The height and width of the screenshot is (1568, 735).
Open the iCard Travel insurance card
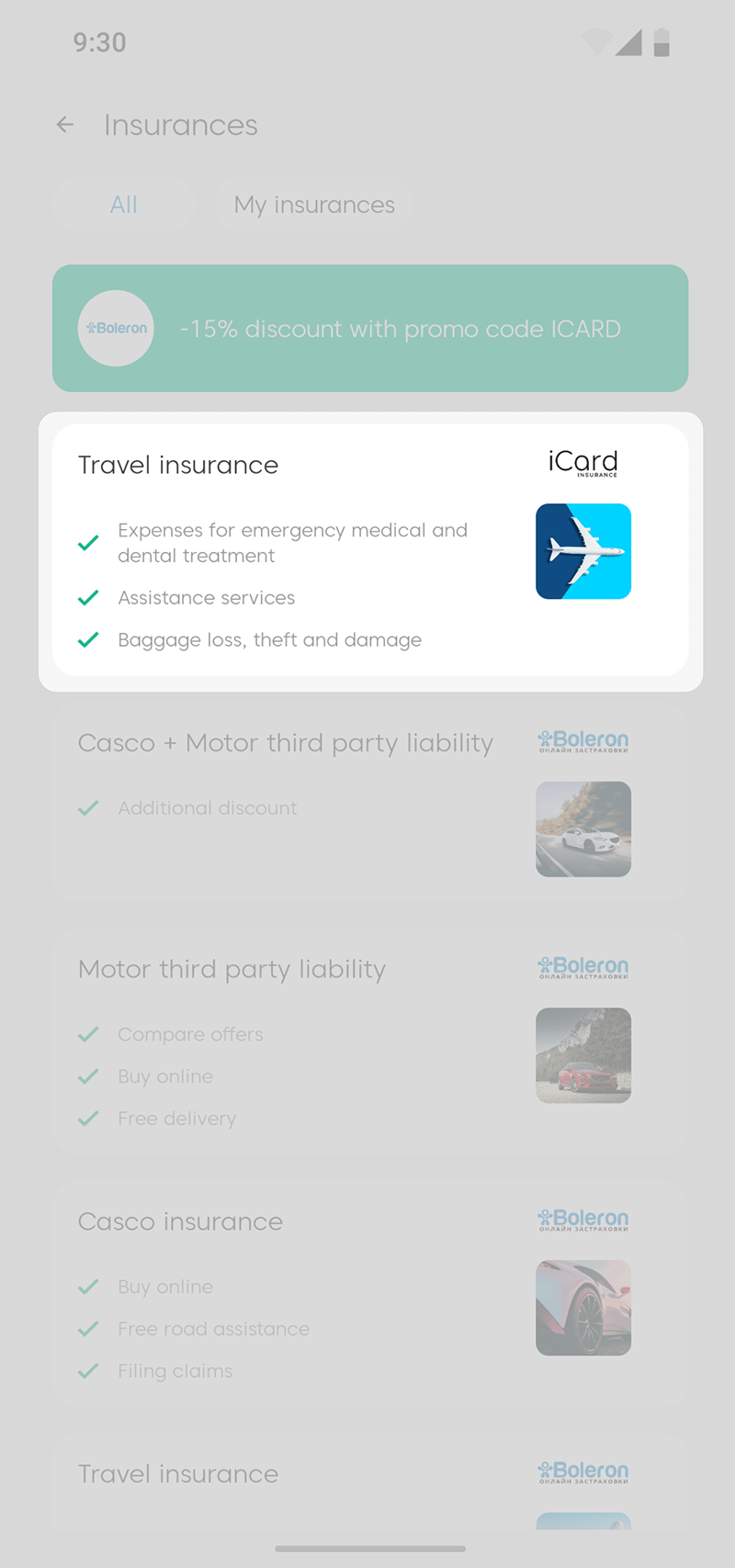pos(370,551)
